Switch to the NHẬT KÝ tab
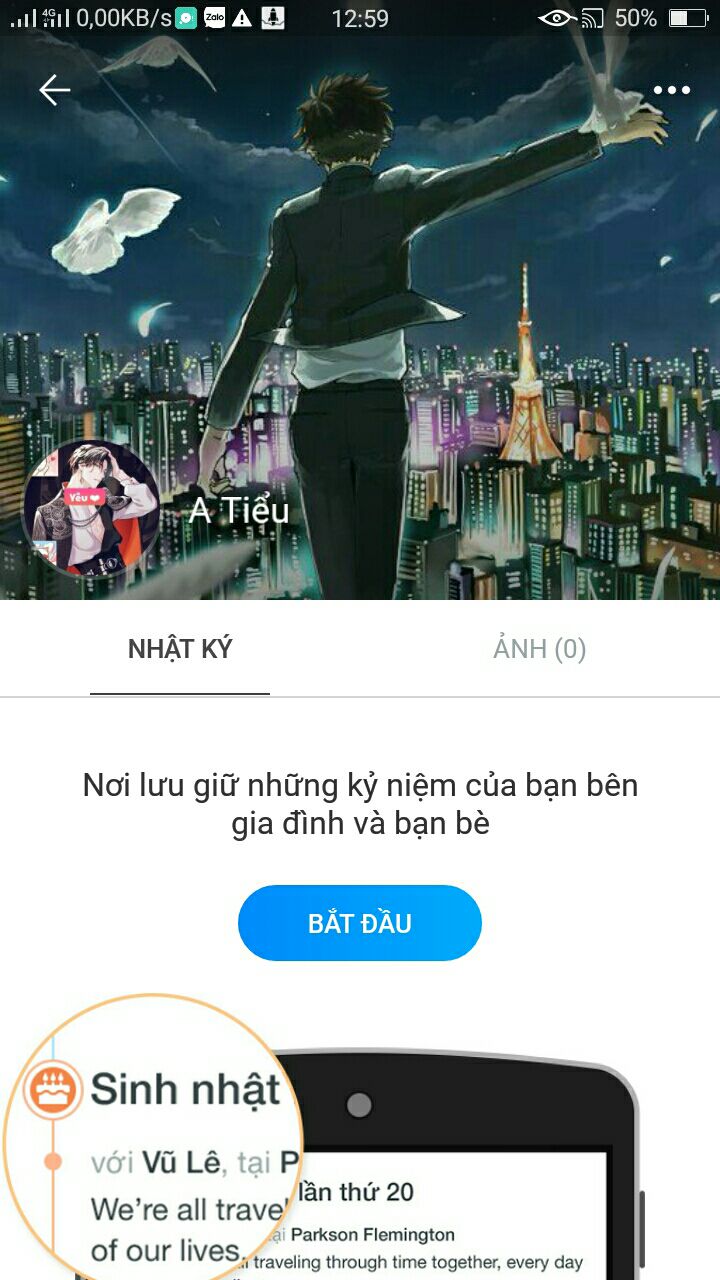 pos(180,649)
